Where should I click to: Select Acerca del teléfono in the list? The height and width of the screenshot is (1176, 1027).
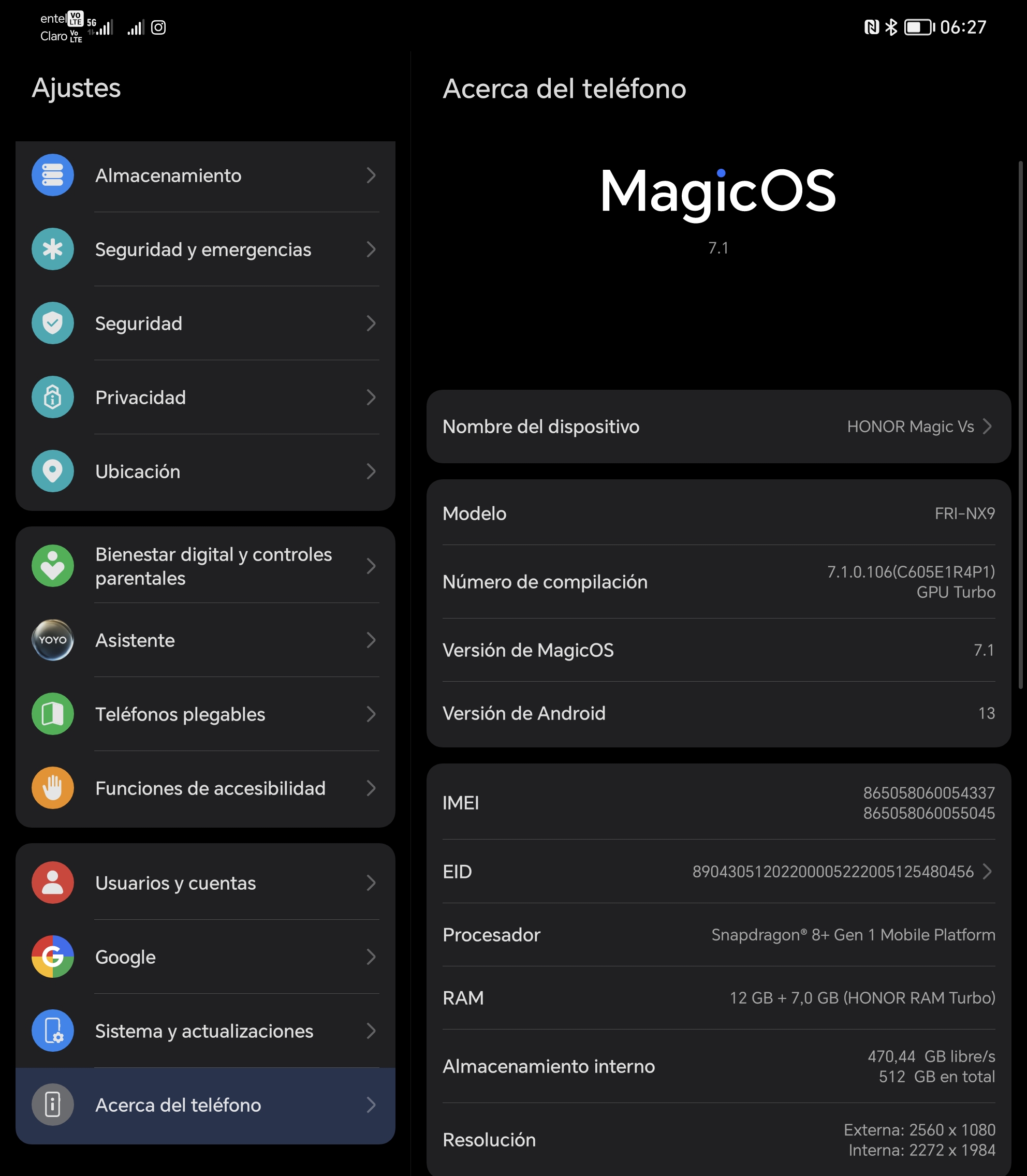coord(205,1105)
